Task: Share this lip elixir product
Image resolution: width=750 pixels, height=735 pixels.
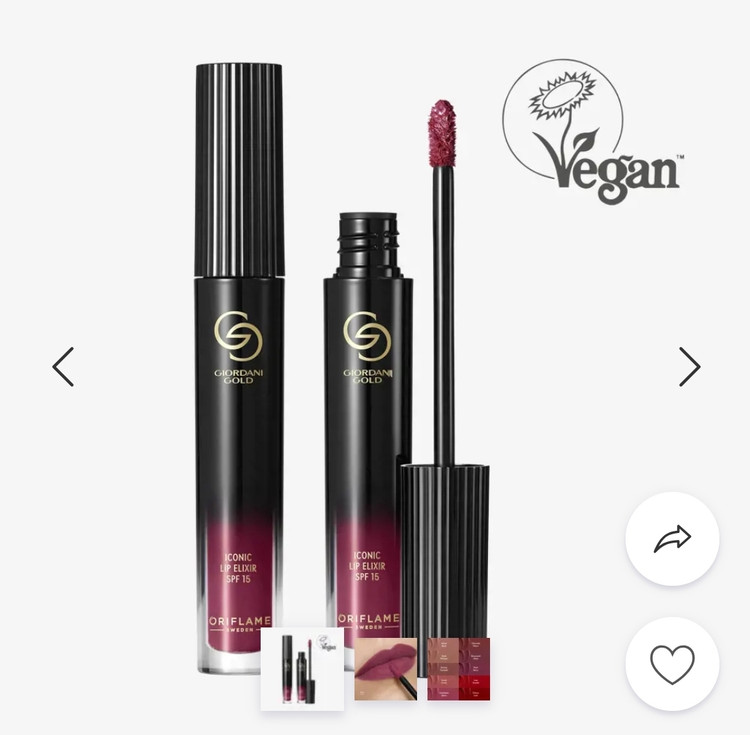Action: (672, 539)
